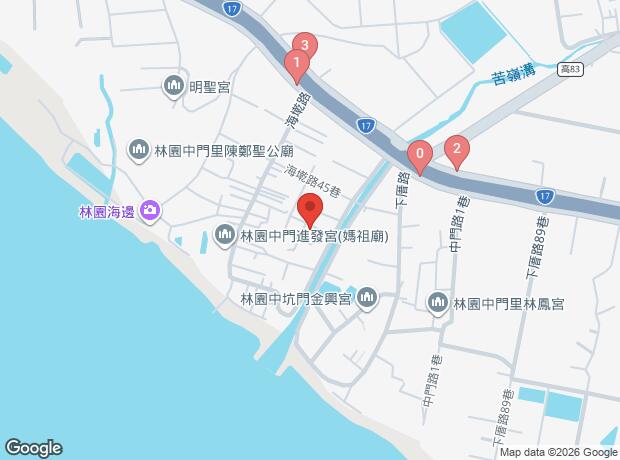Open 林園中門進發宮(媽祖廟) place icon
This screenshot has height=460, width=620.
pyautogui.click(x=225, y=237)
